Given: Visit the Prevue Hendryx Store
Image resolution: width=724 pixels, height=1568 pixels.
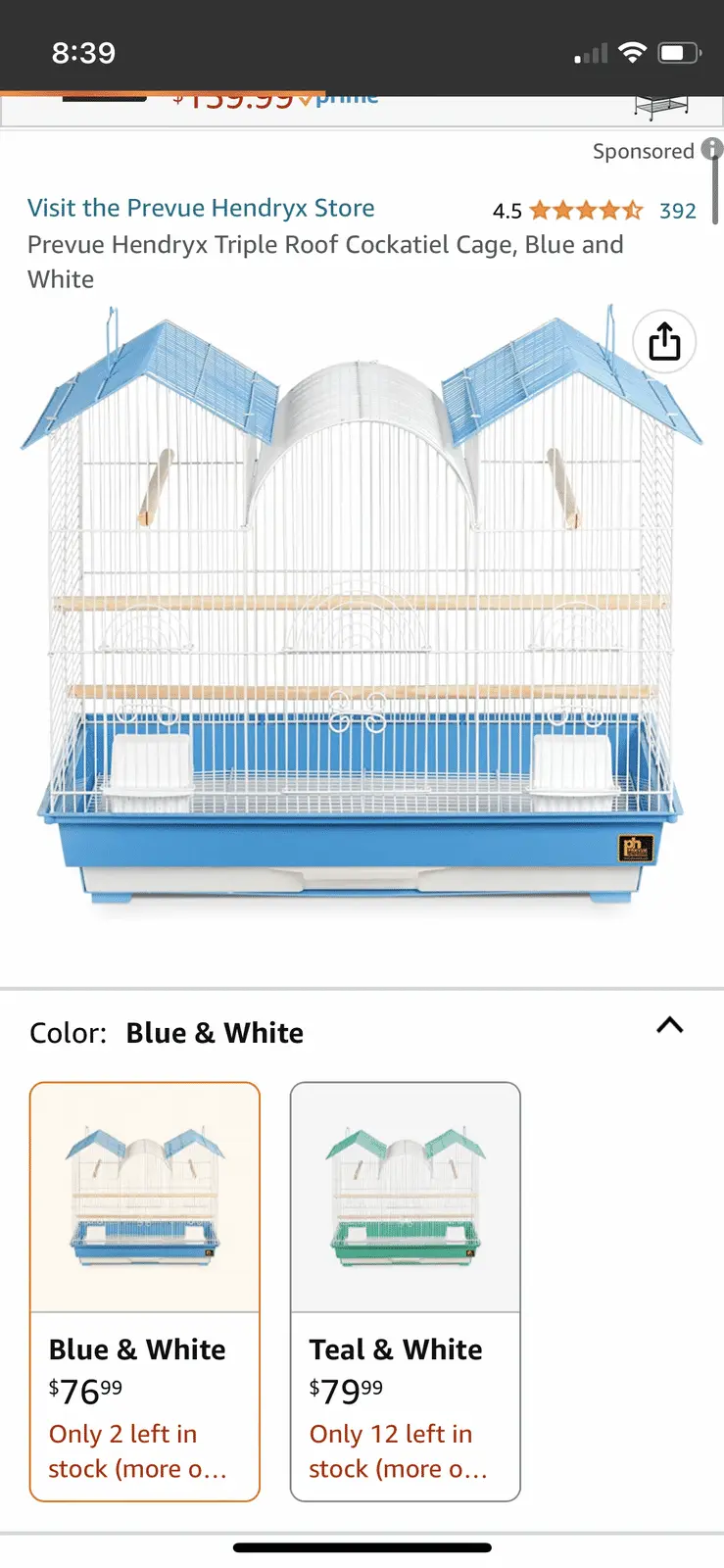Looking at the screenshot, I should (201, 208).
